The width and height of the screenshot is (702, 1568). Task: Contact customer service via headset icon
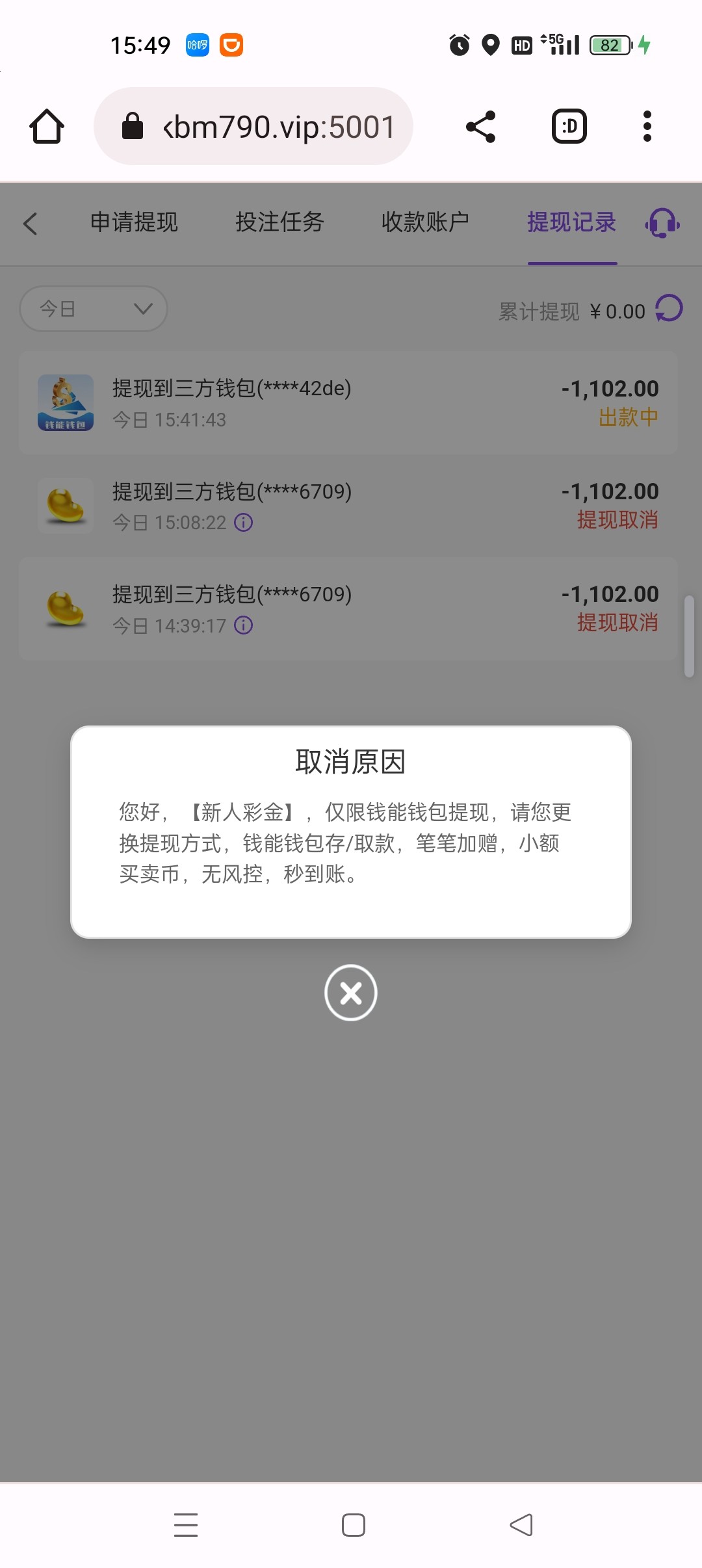click(662, 223)
